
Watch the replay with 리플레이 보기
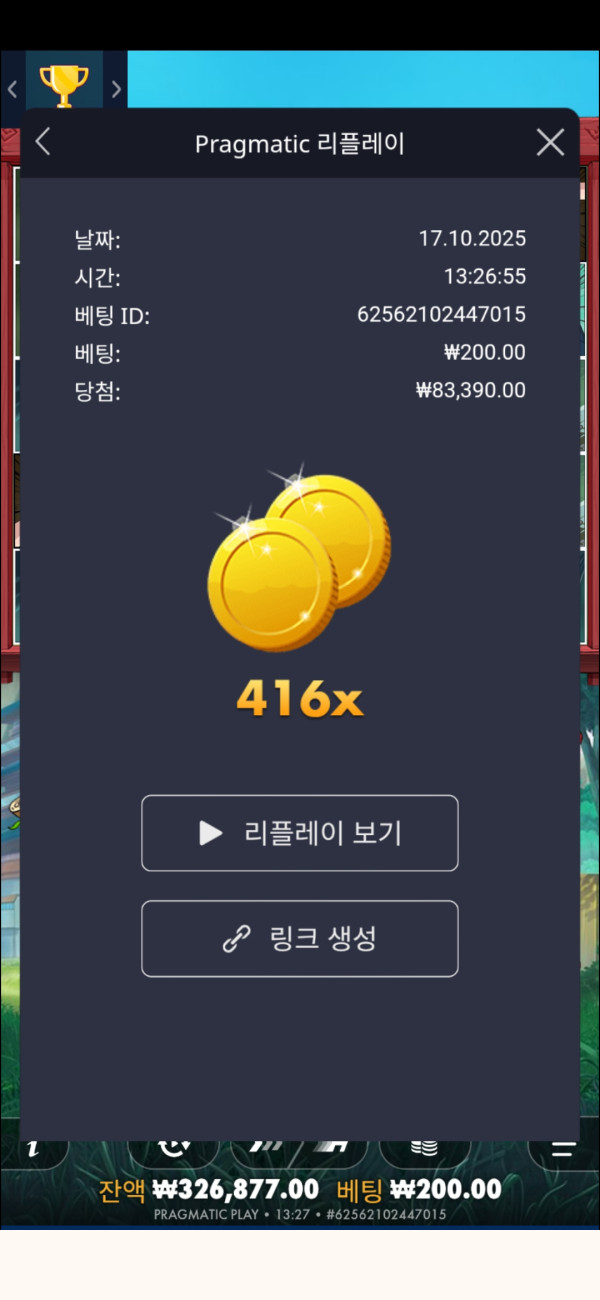tap(300, 833)
